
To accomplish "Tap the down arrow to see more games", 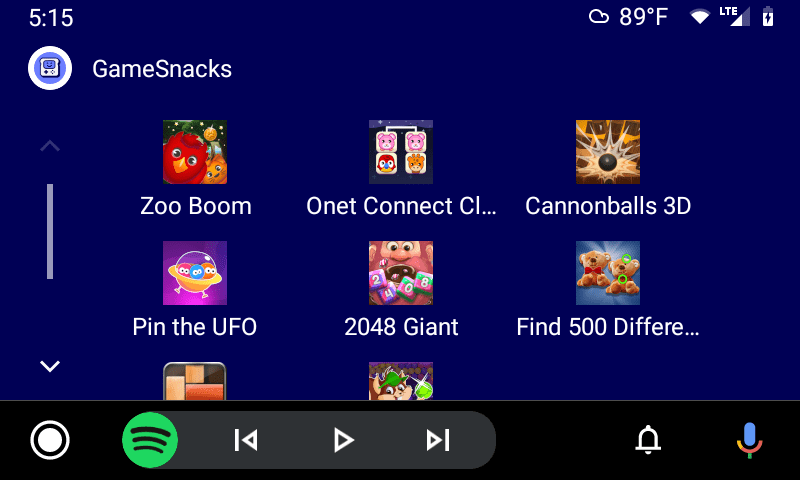I will (50, 366).
